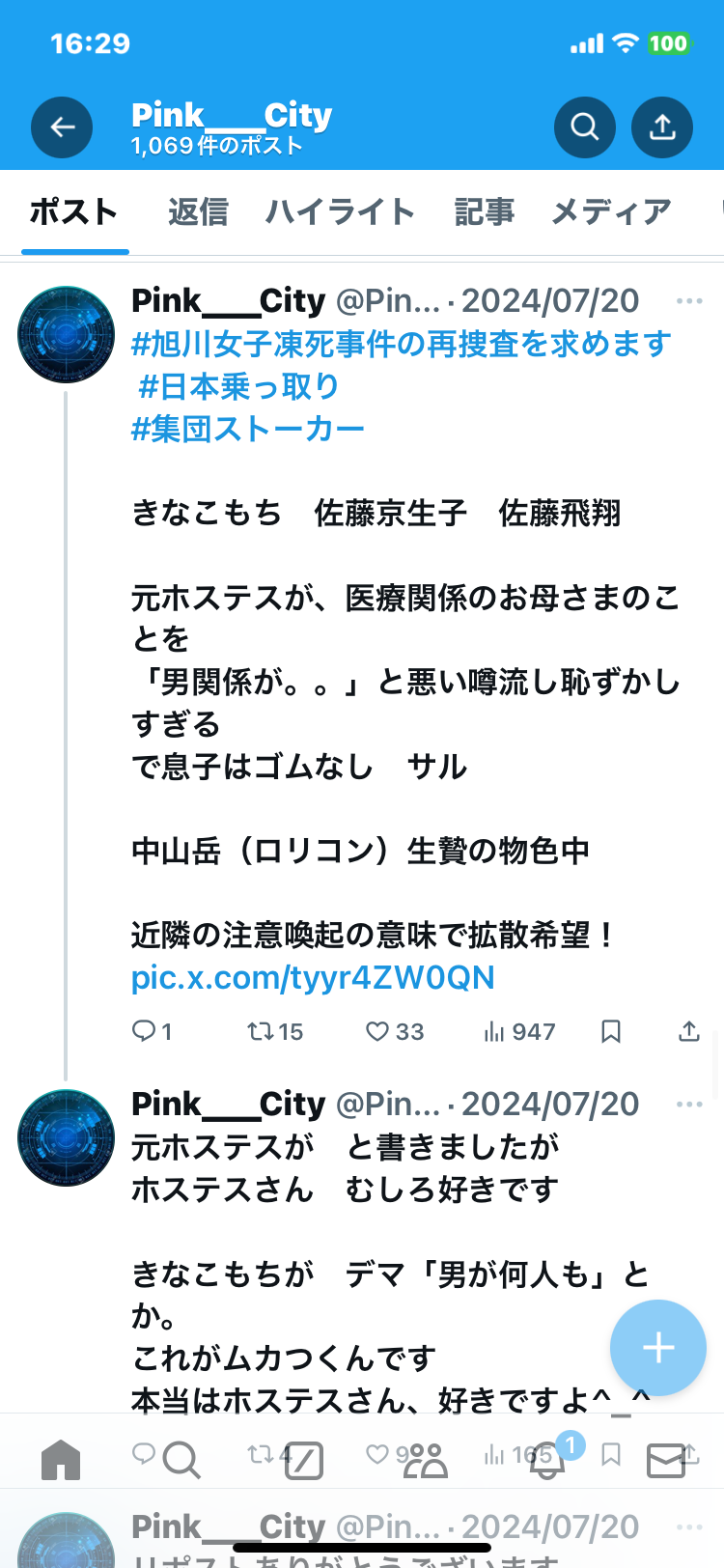724x1568 pixels.
Task: Go to the Home tab
Action: pyautogui.click(x=61, y=1460)
